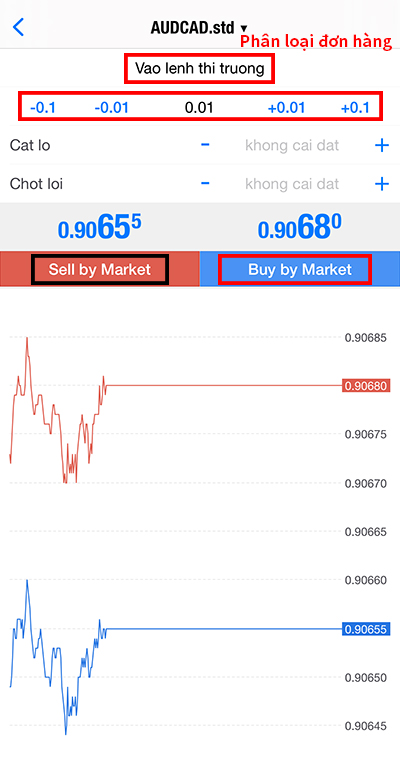Increase volume by 0.1
This screenshot has height=767, width=400.
[356, 107]
